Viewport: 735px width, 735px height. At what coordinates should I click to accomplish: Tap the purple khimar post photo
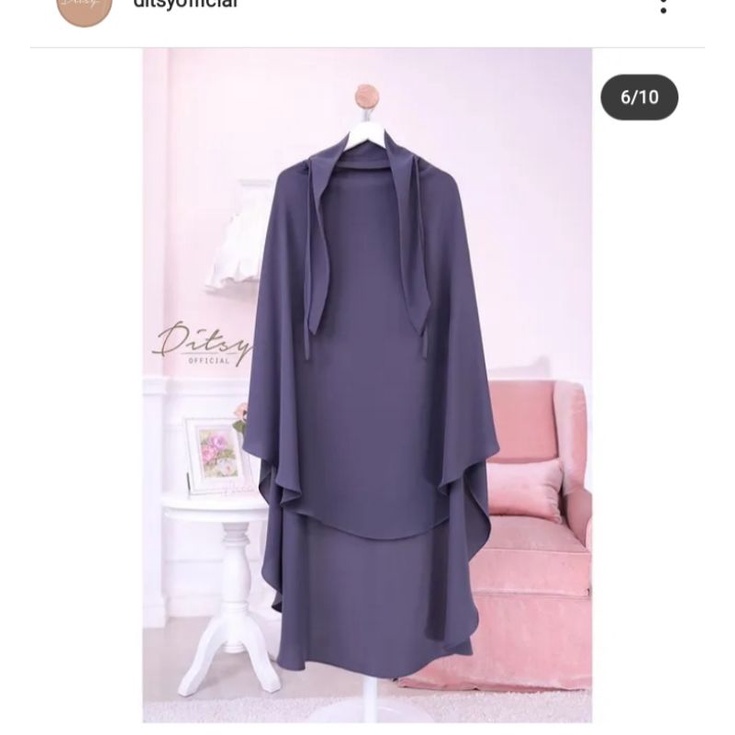coord(367,385)
